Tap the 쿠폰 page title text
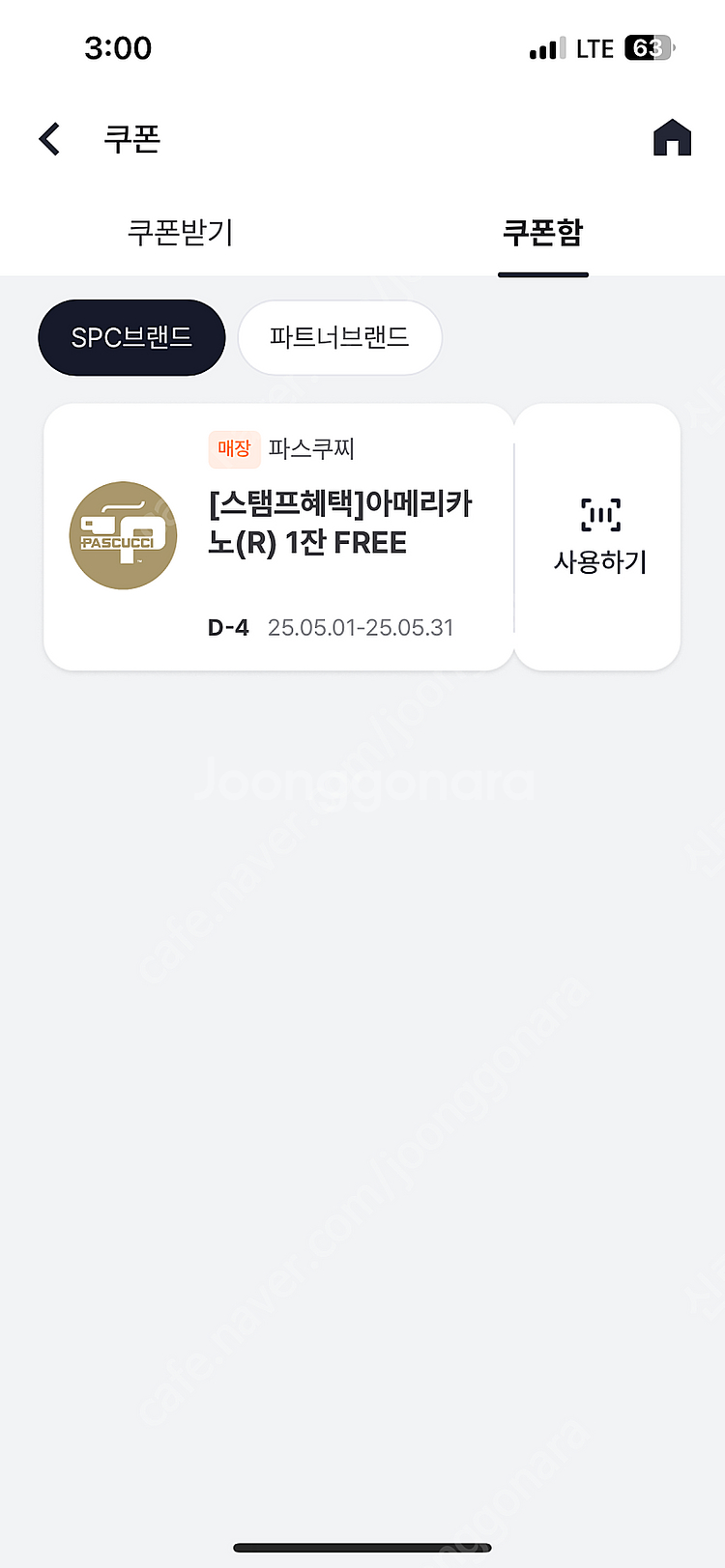The image size is (725, 1568). (130, 138)
